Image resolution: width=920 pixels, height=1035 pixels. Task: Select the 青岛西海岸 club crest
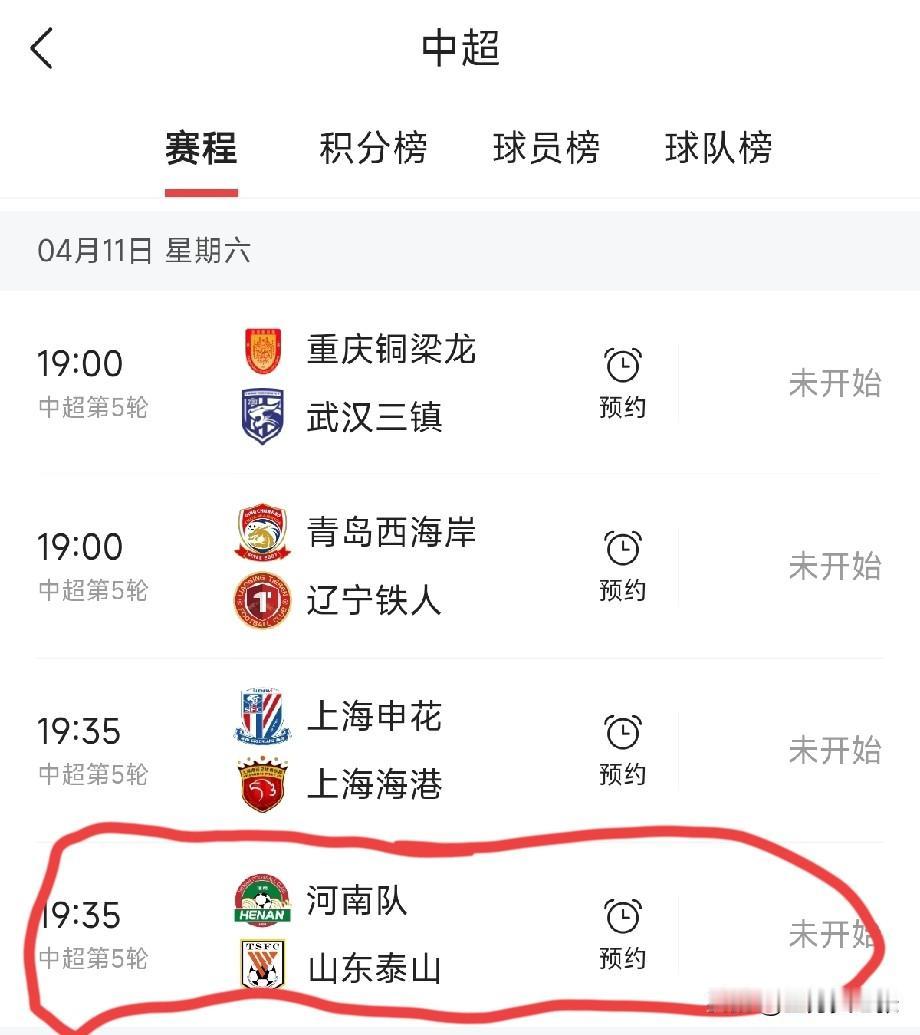pos(262,533)
